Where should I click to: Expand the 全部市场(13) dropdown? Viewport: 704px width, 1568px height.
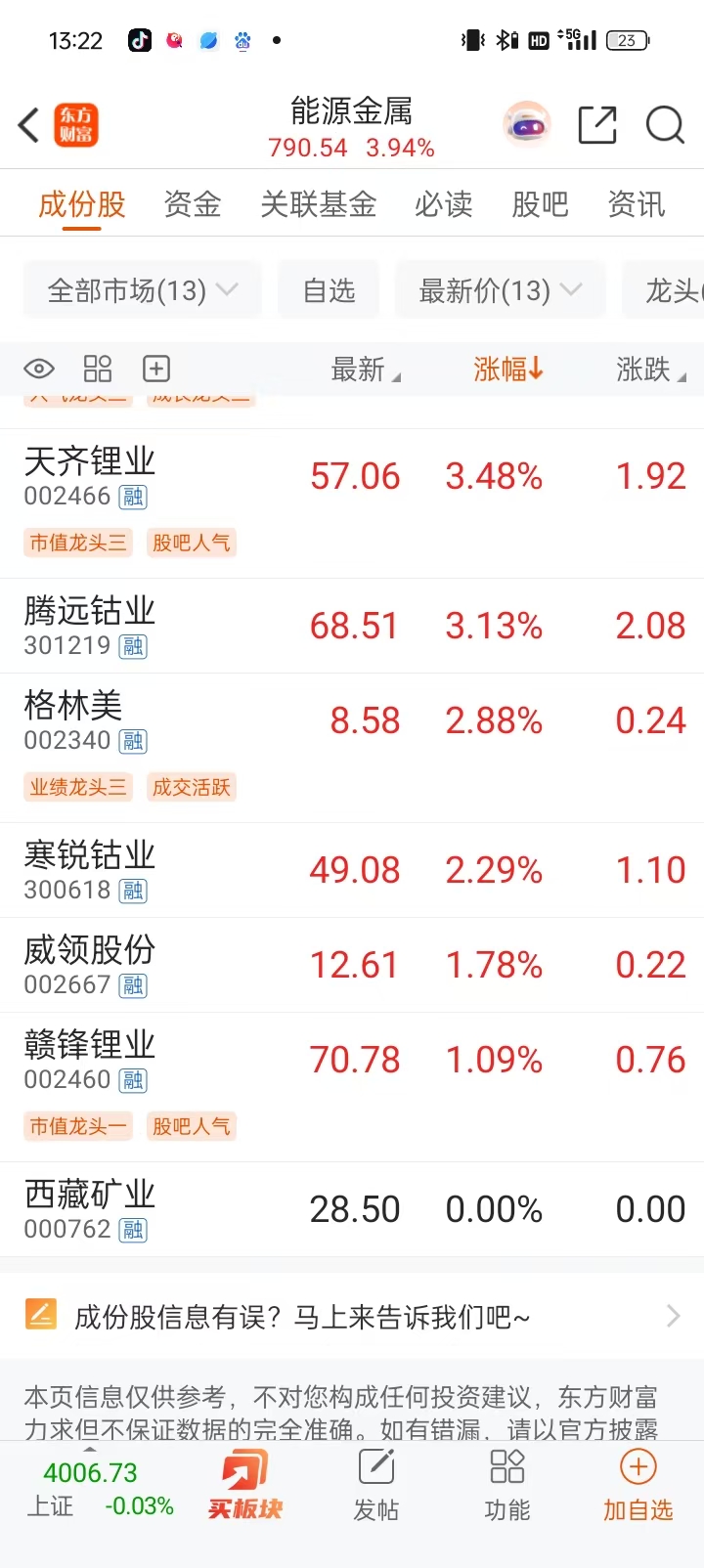(x=143, y=290)
